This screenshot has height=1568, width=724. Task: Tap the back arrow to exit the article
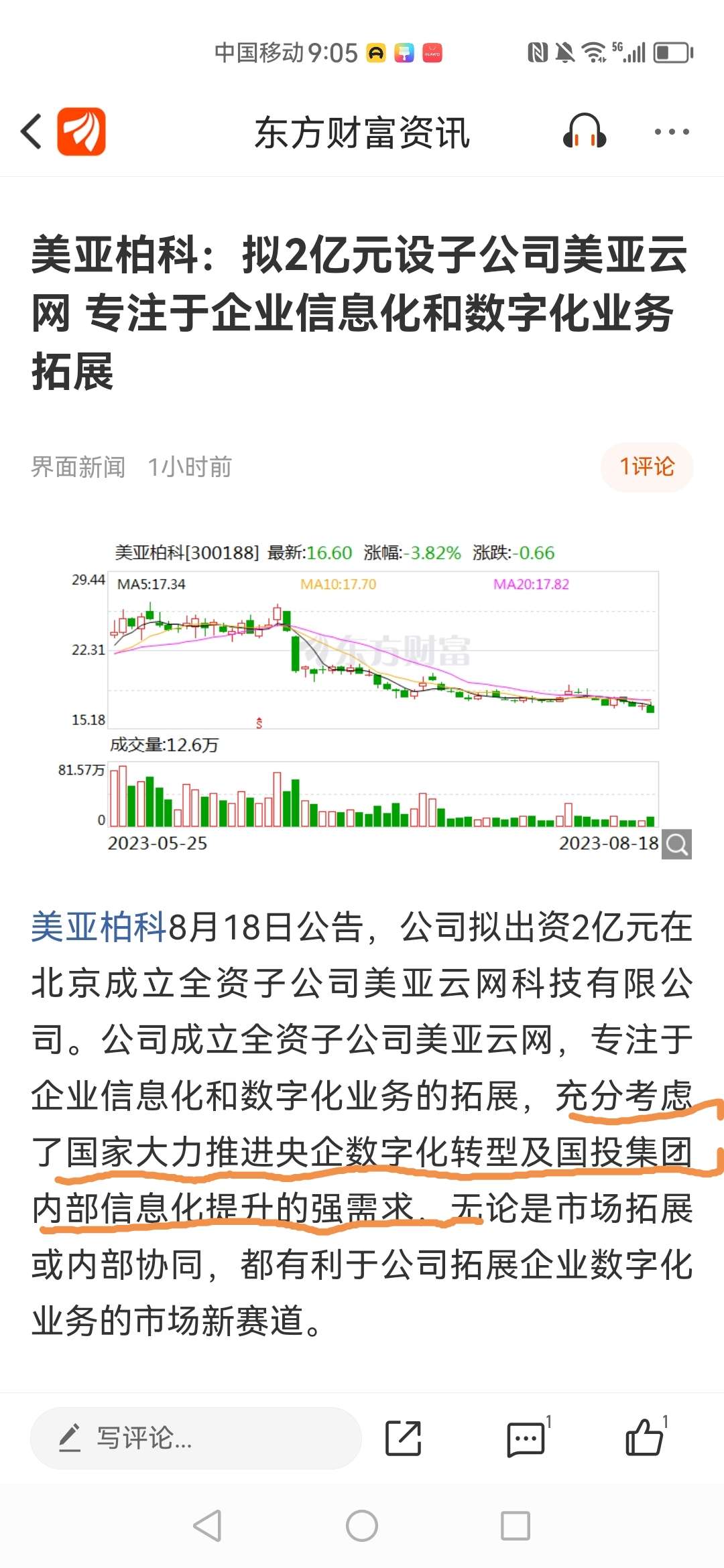click(x=32, y=131)
